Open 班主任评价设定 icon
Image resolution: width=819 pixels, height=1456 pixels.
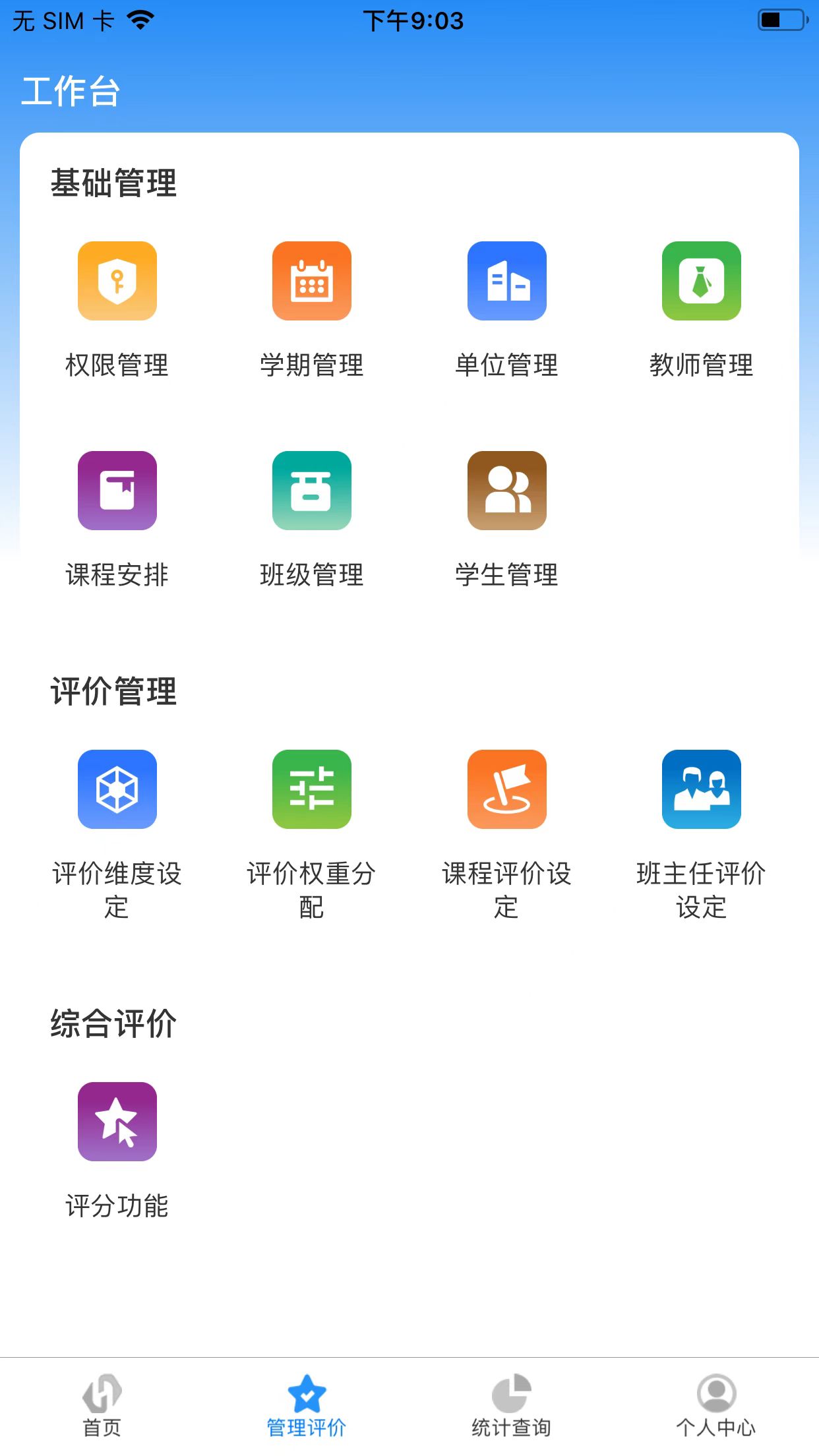tap(701, 789)
